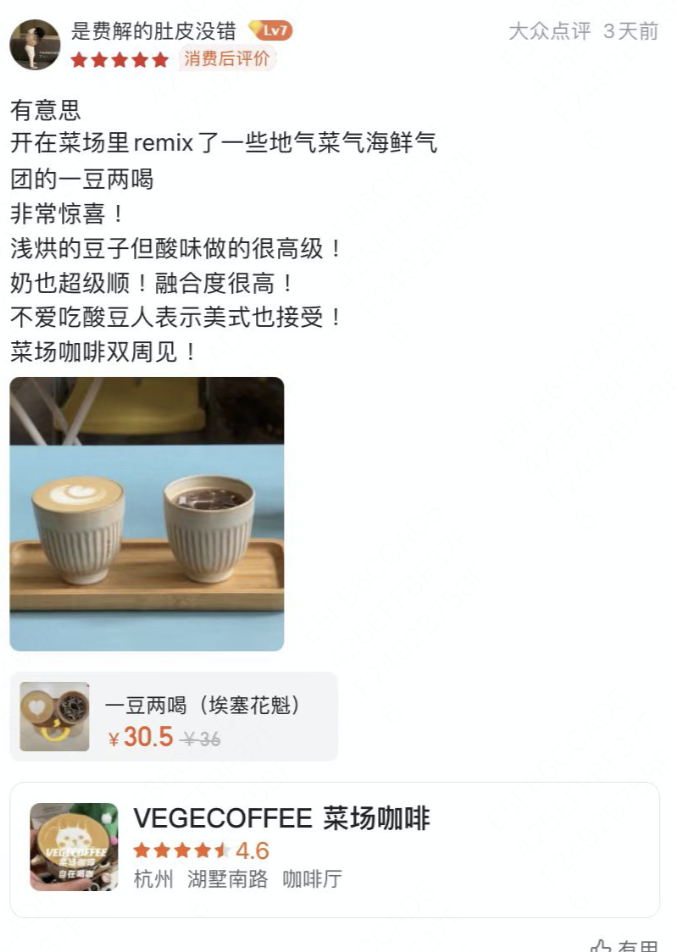Screen dimensions: 676x952
Task: Open reviewer 是费解的肚皮没错's profile avatar
Action: coord(35,45)
